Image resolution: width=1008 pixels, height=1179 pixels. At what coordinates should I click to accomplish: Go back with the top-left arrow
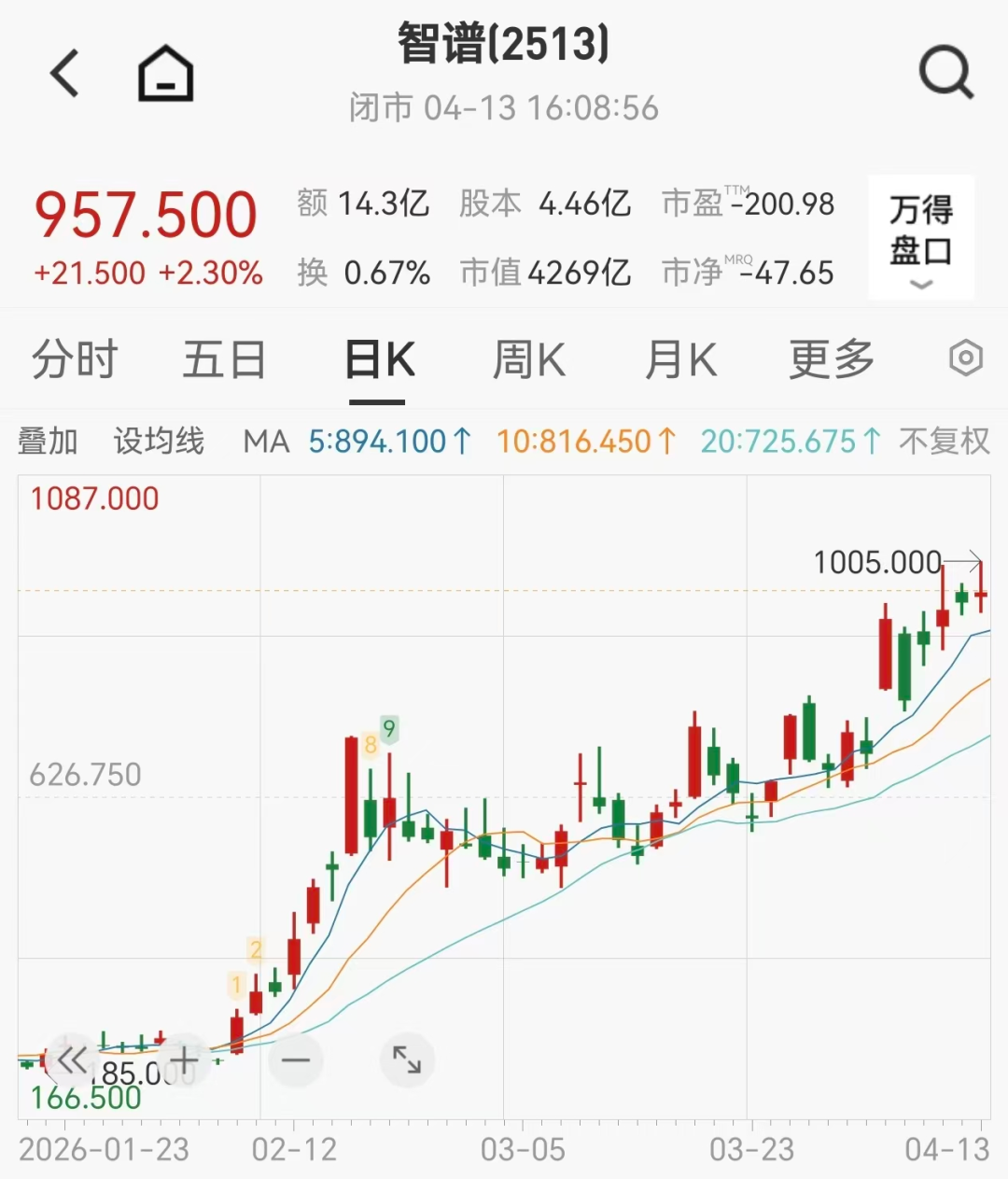64,73
